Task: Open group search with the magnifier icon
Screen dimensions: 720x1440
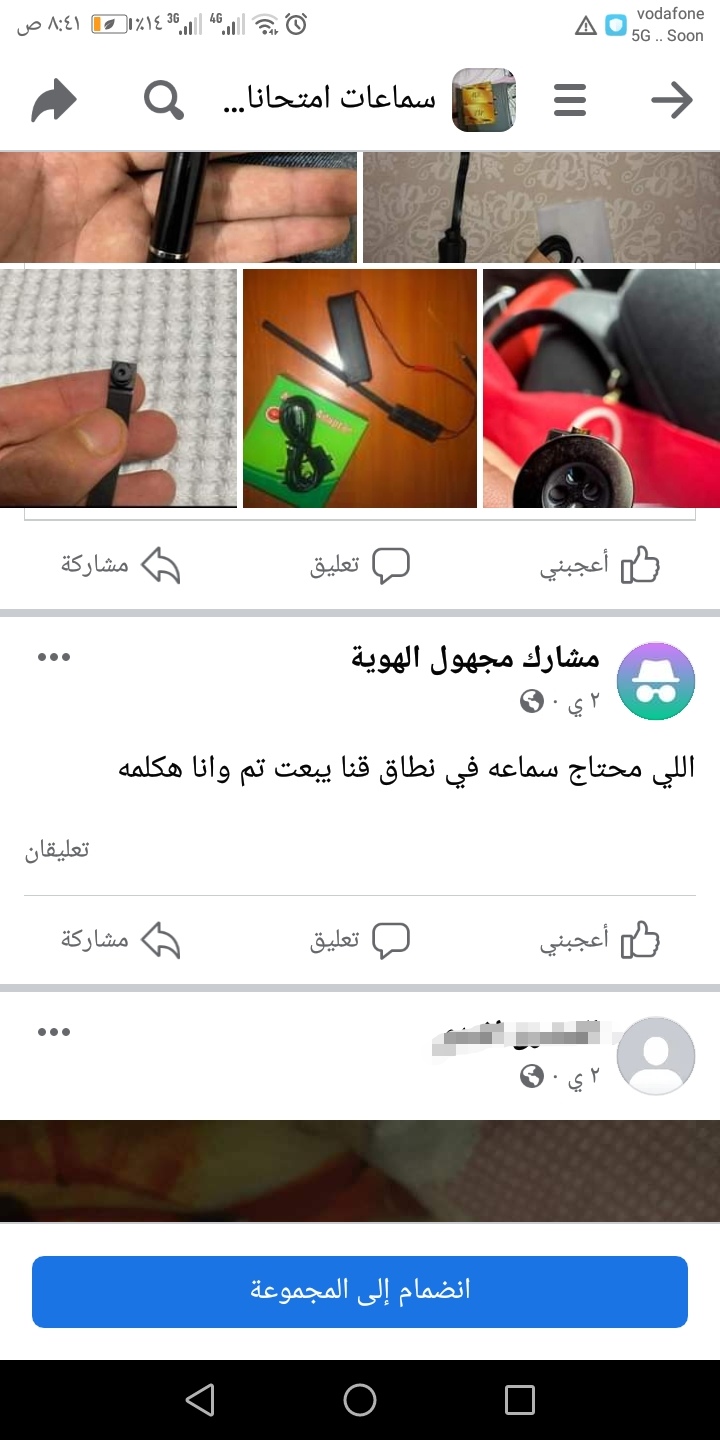Action: pyautogui.click(x=164, y=100)
